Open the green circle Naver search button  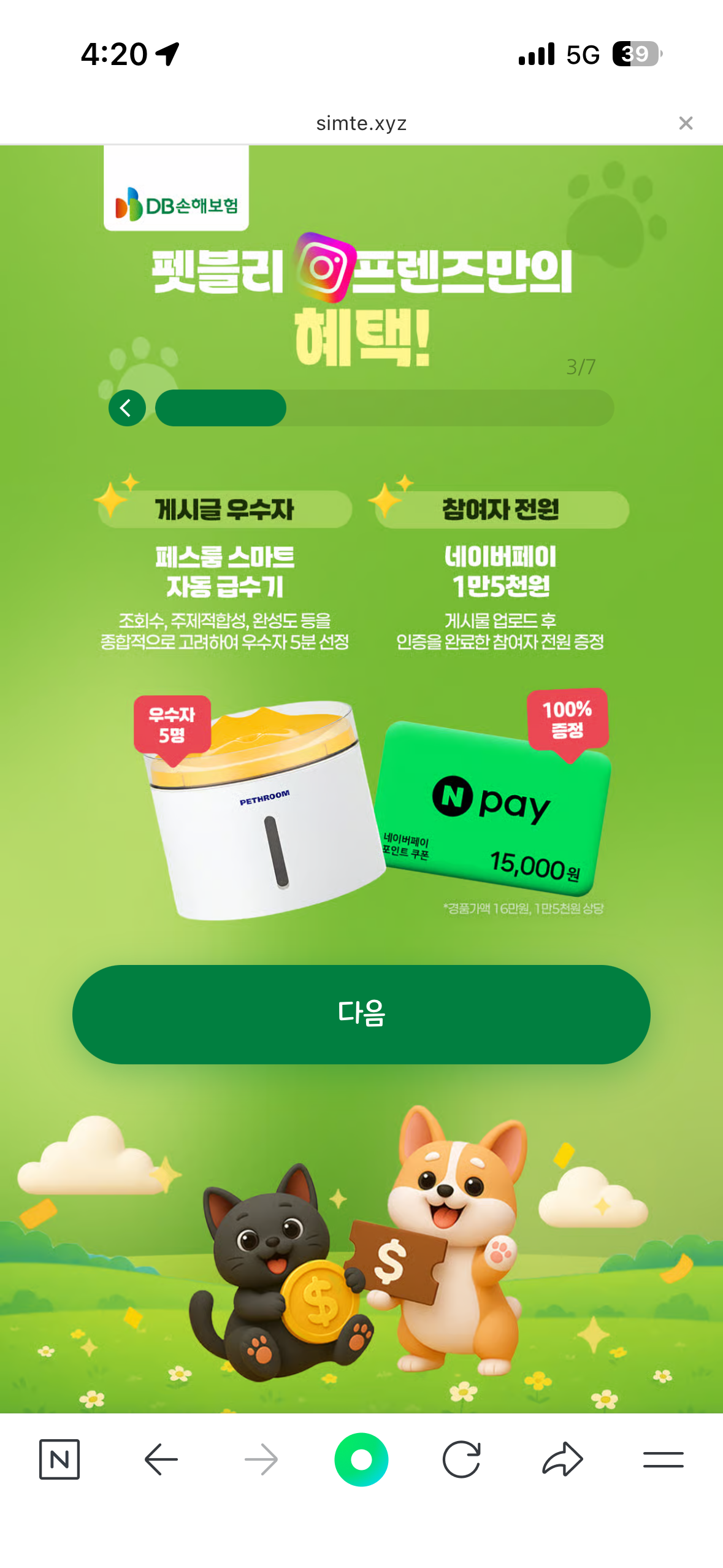point(361,1459)
